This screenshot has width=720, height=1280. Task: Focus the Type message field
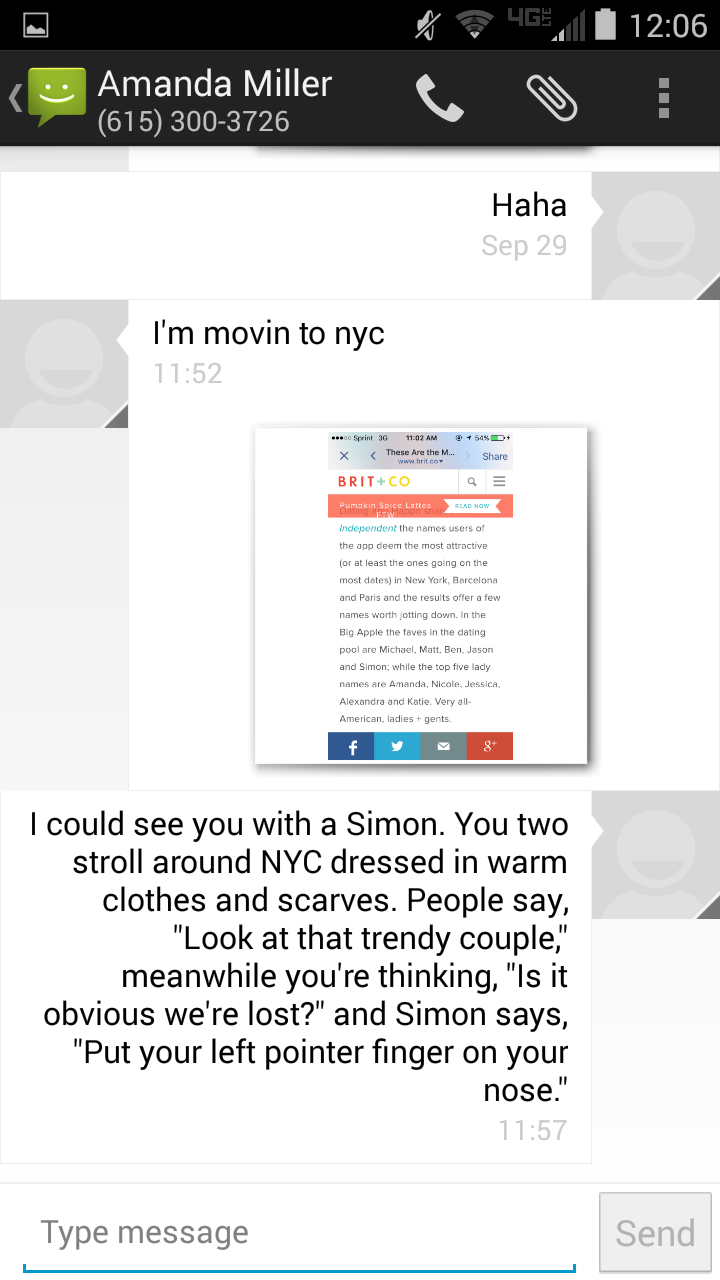click(x=300, y=1233)
